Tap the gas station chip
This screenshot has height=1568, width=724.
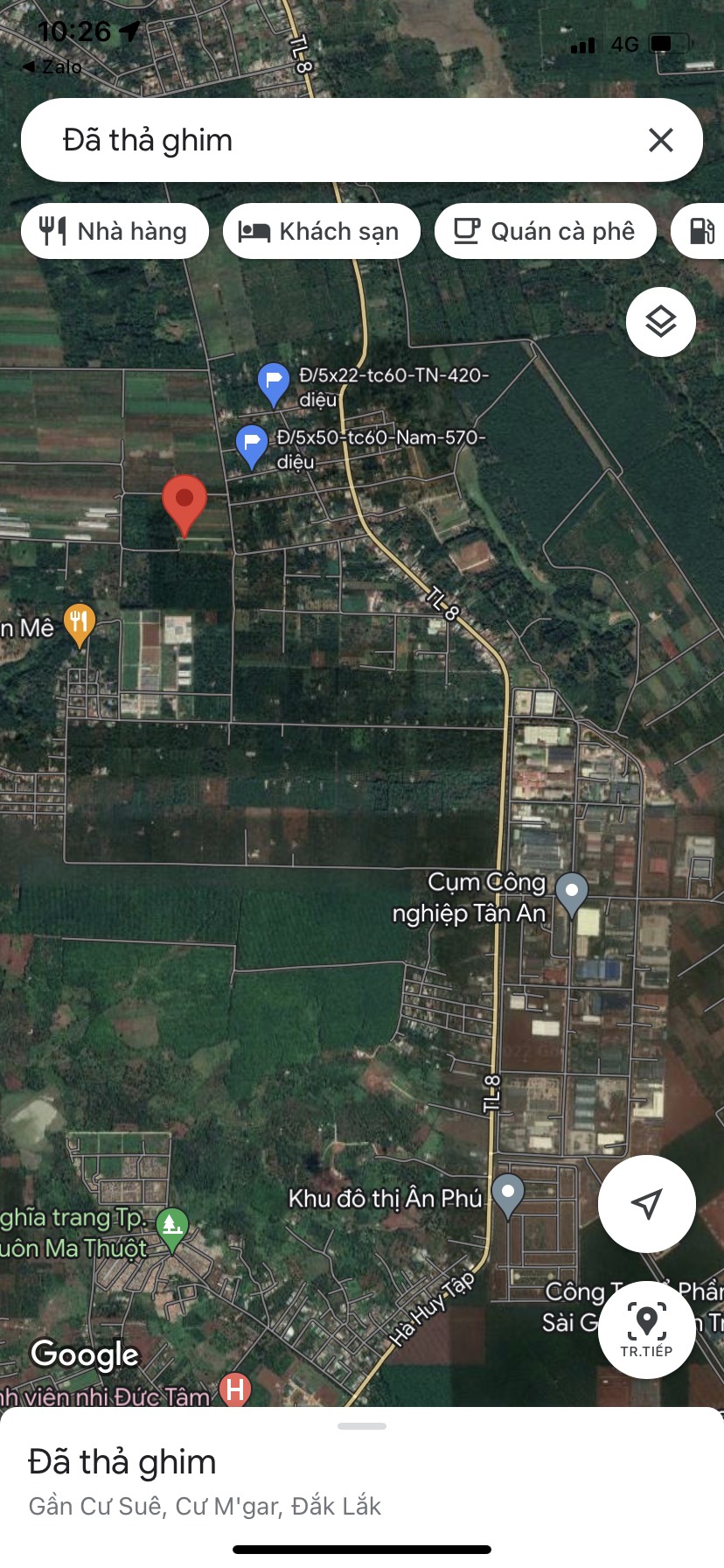click(701, 231)
